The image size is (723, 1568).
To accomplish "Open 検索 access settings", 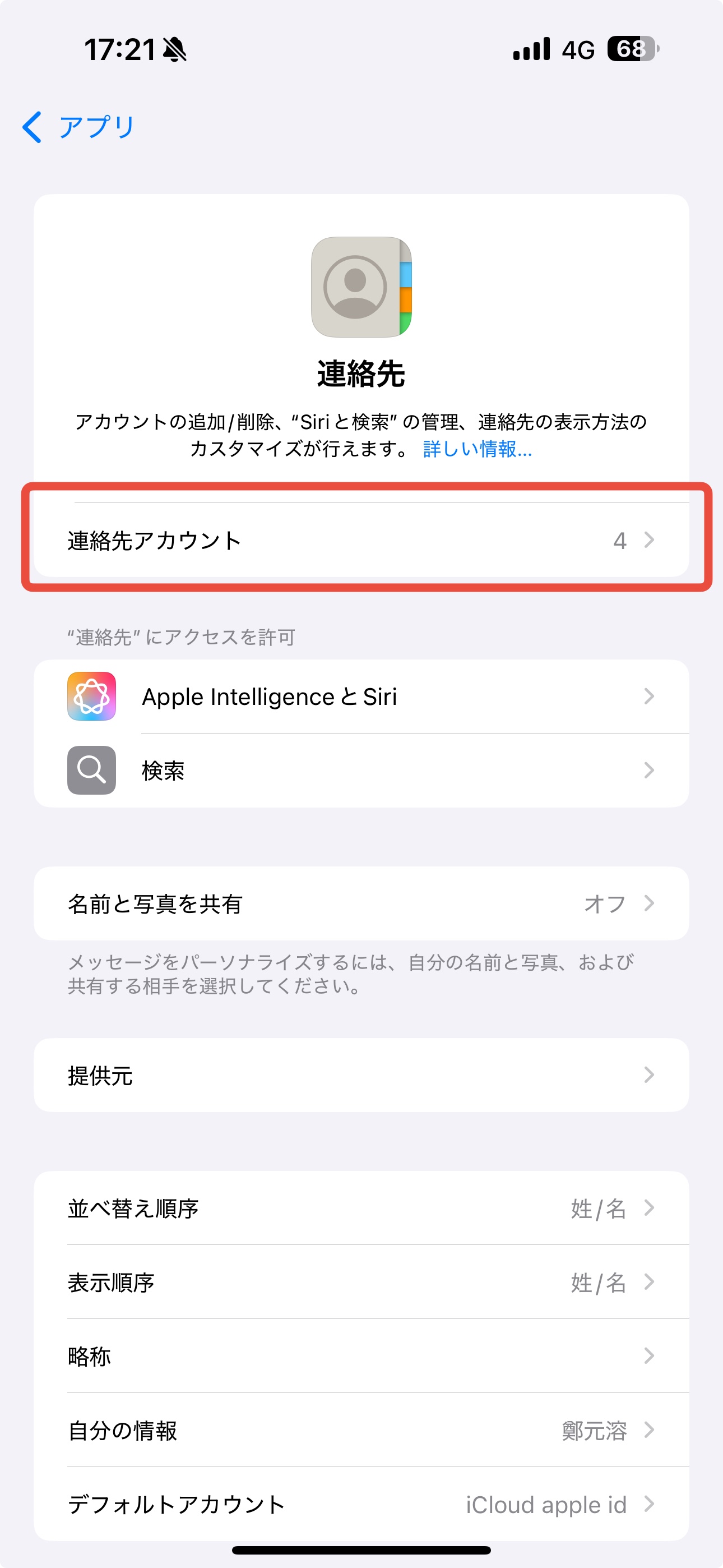I will tap(361, 771).
